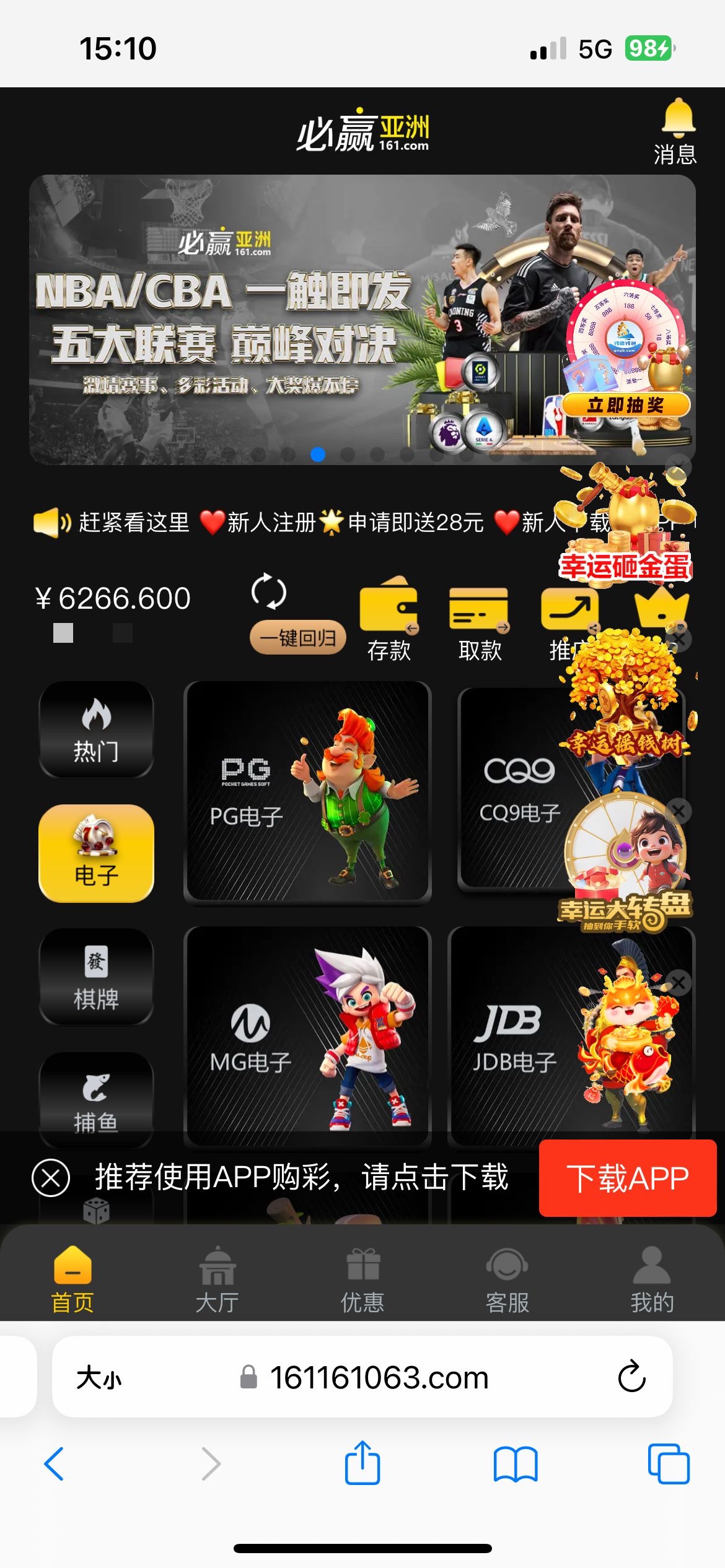725x1568 pixels.
Task: Tap the 一键回归 button
Action: [297, 637]
